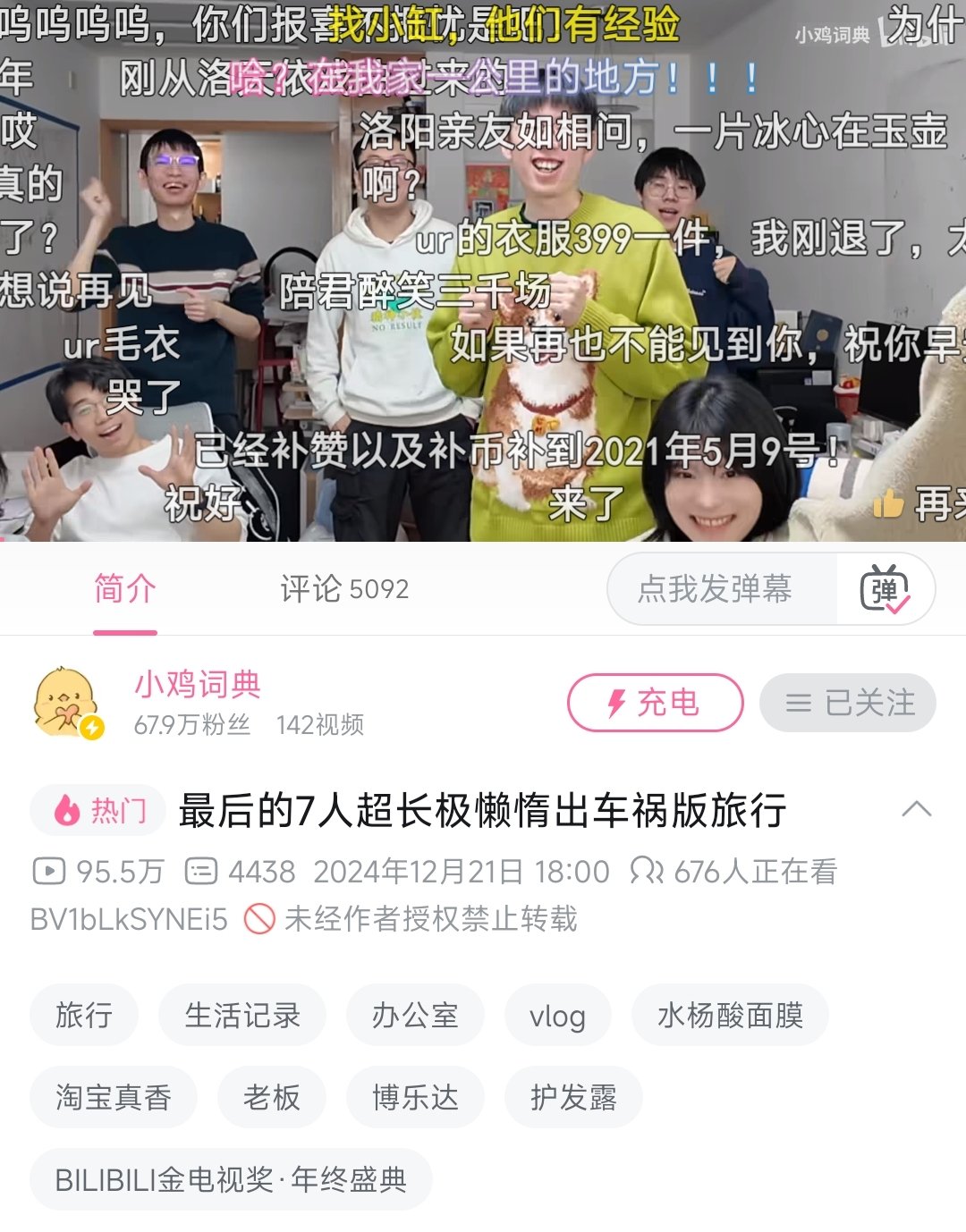Tap the 充电 button
966x1232 pixels.
(x=655, y=703)
